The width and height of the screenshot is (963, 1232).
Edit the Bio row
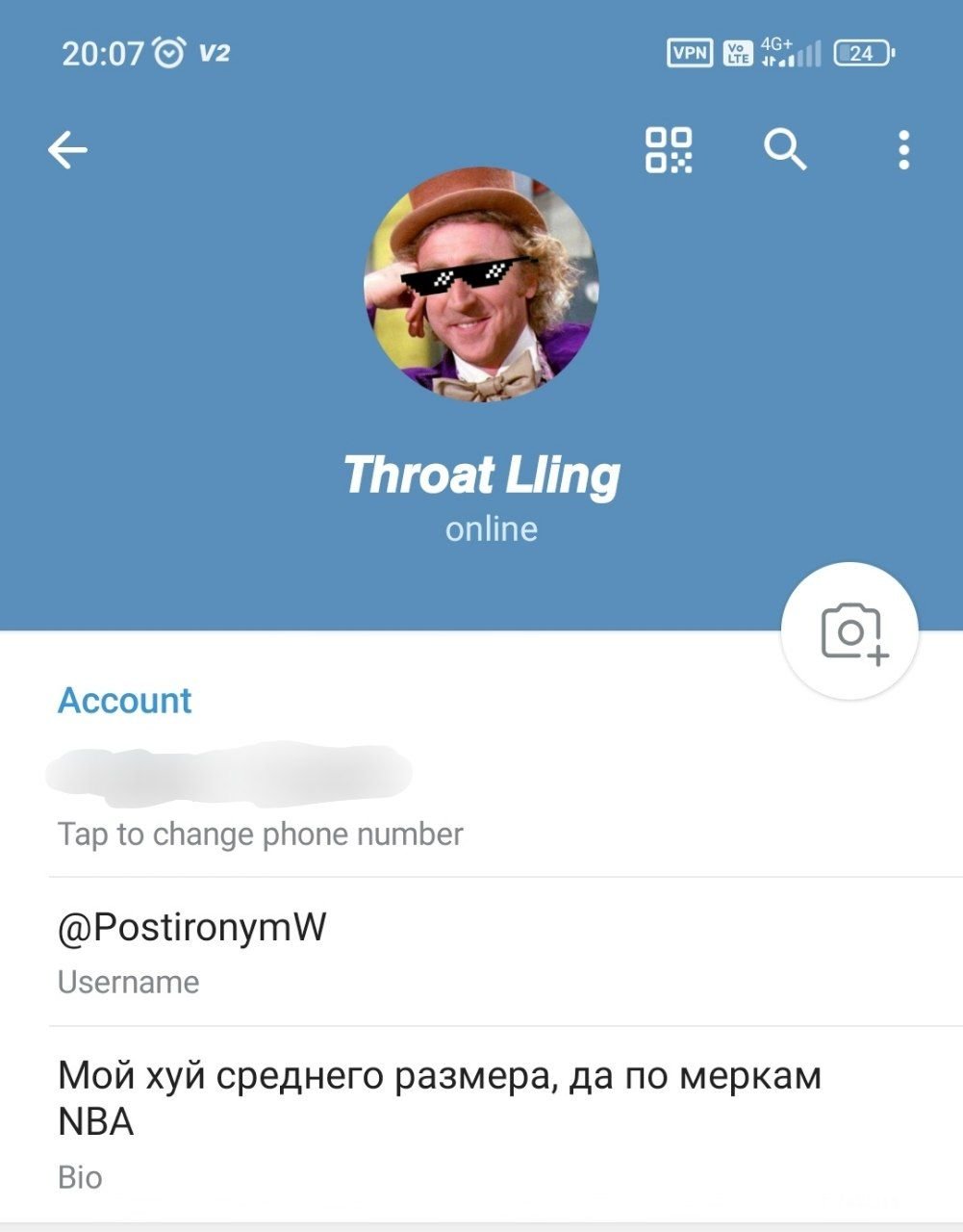coord(438,1122)
